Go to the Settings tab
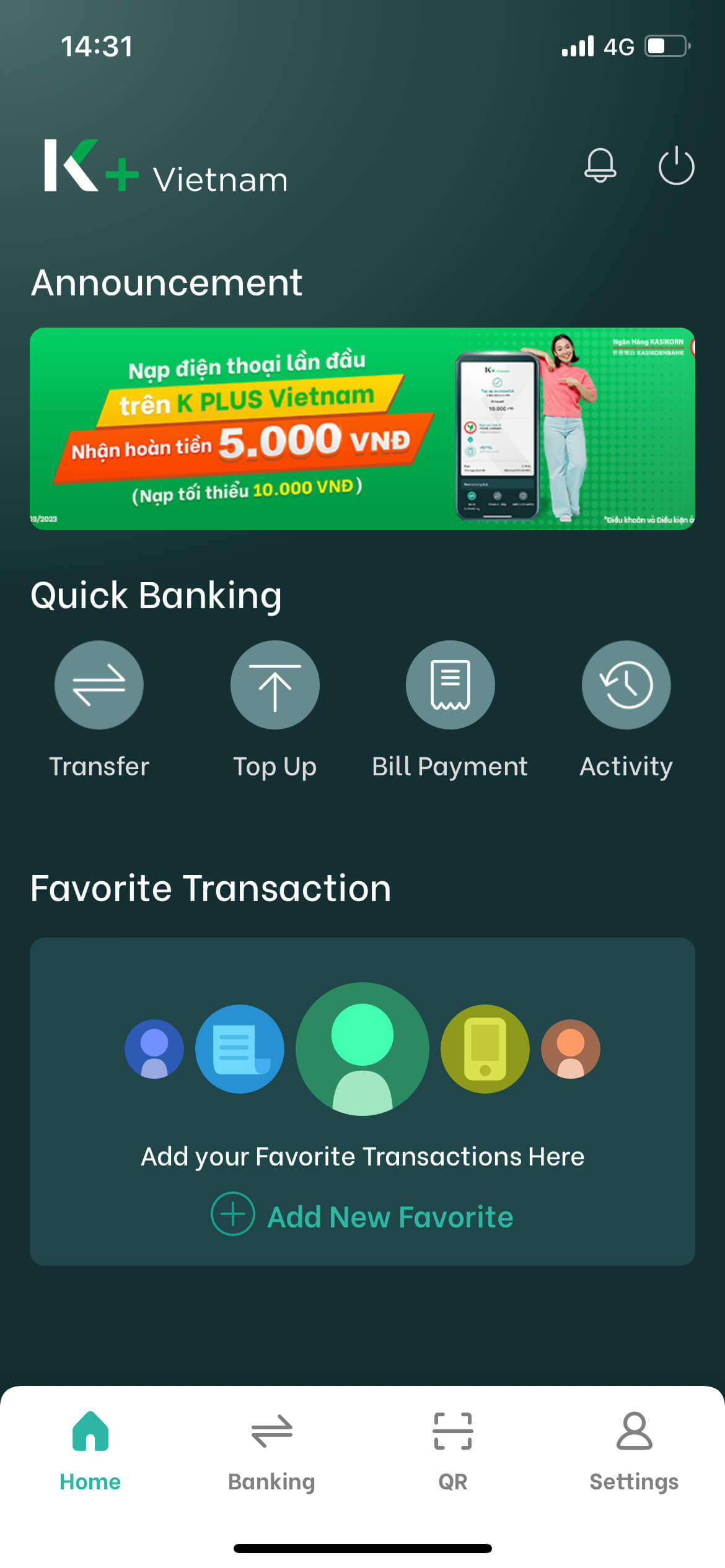Screen dimensions: 725x1568 634,1450
